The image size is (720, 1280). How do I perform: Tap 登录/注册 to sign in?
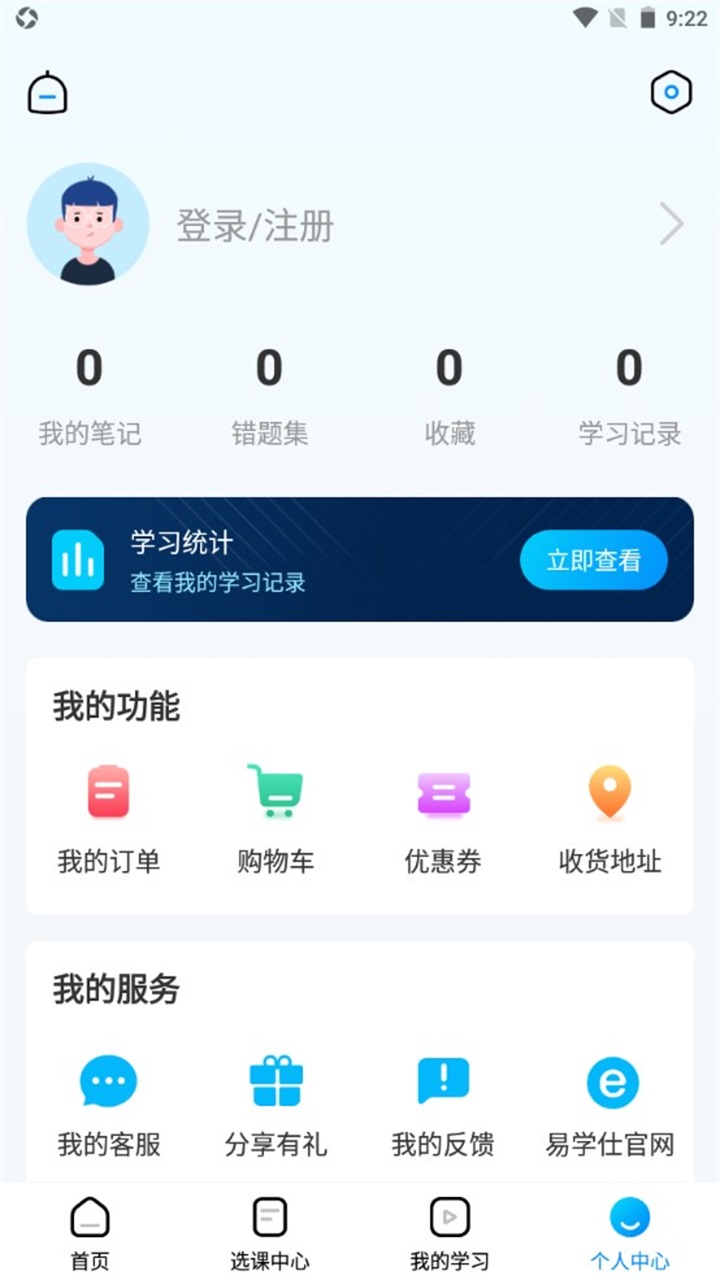(255, 226)
